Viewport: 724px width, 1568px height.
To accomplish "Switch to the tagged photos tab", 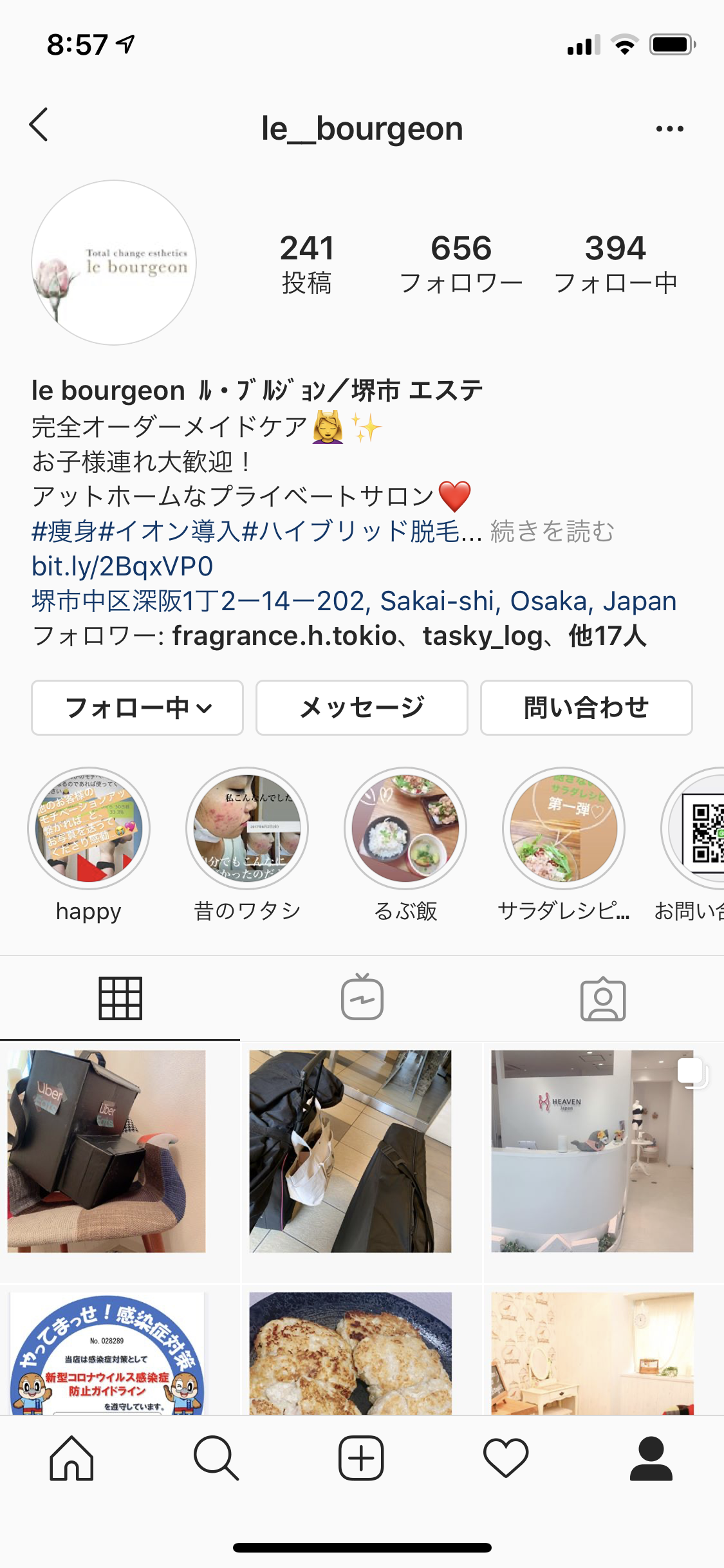I will click(x=603, y=998).
